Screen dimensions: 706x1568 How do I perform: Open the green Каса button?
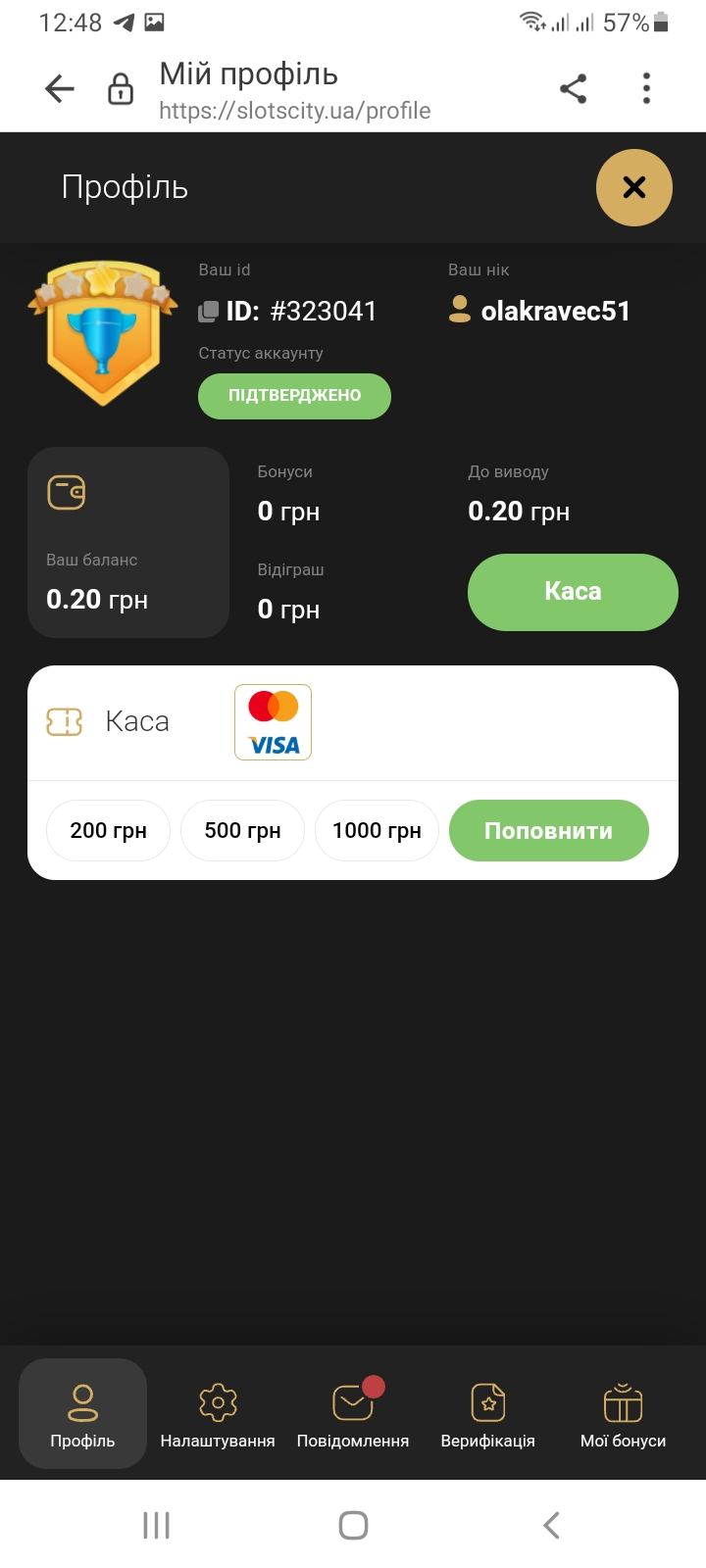573,591
